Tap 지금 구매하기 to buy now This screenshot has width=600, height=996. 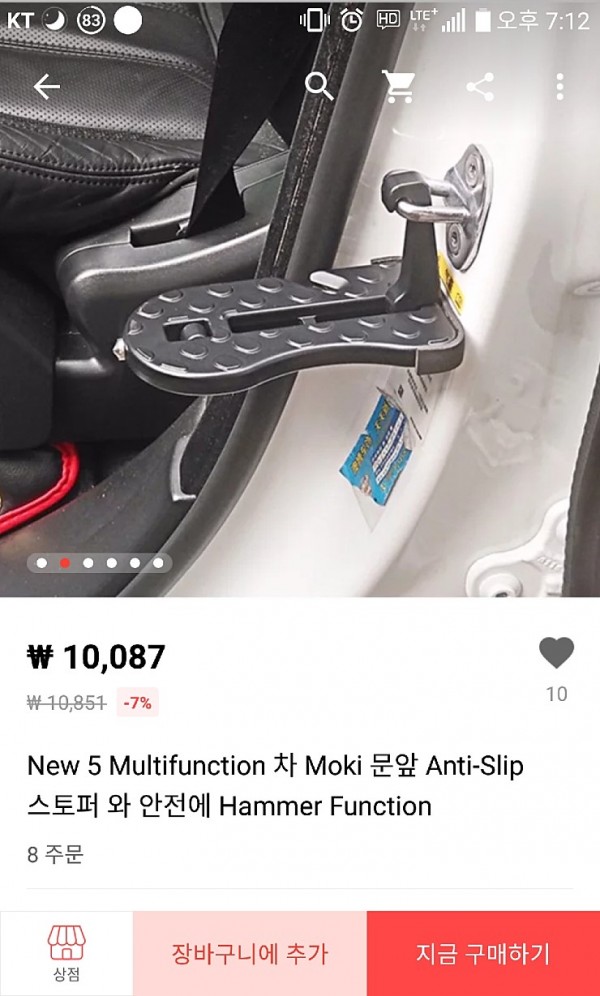(x=483, y=953)
